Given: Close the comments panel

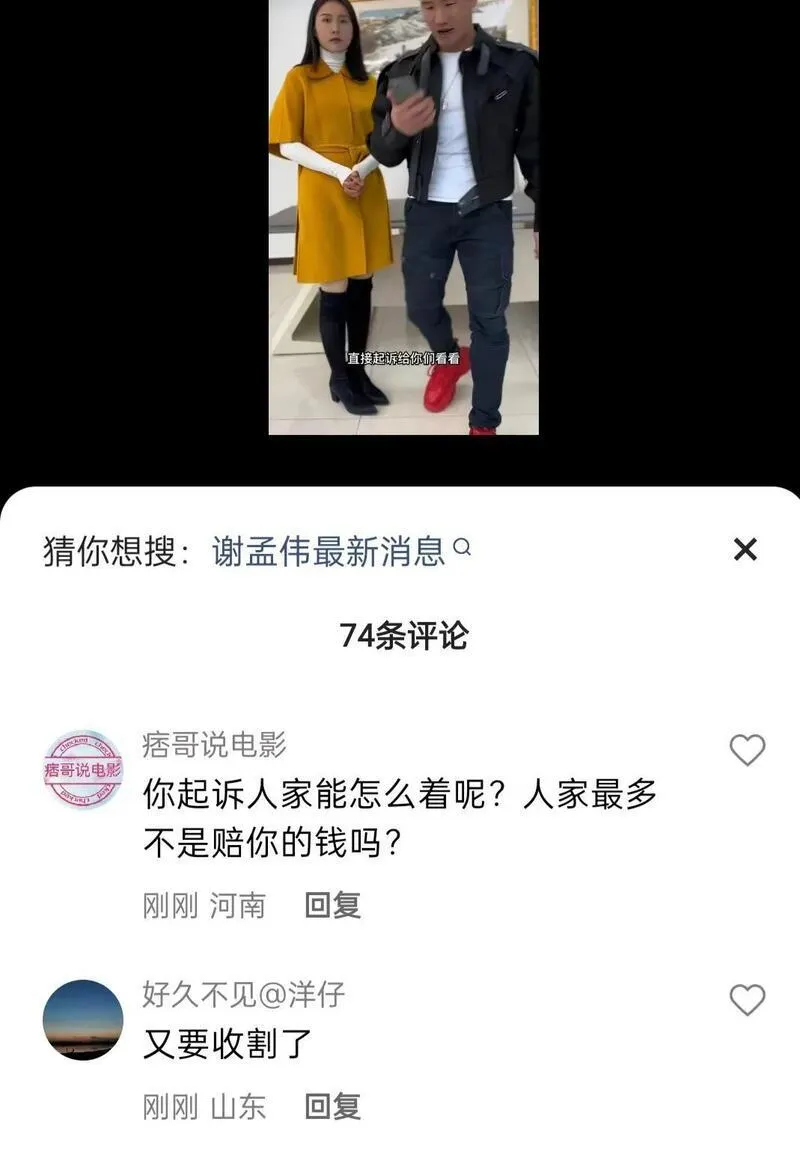Looking at the screenshot, I should [x=745, y=549].
